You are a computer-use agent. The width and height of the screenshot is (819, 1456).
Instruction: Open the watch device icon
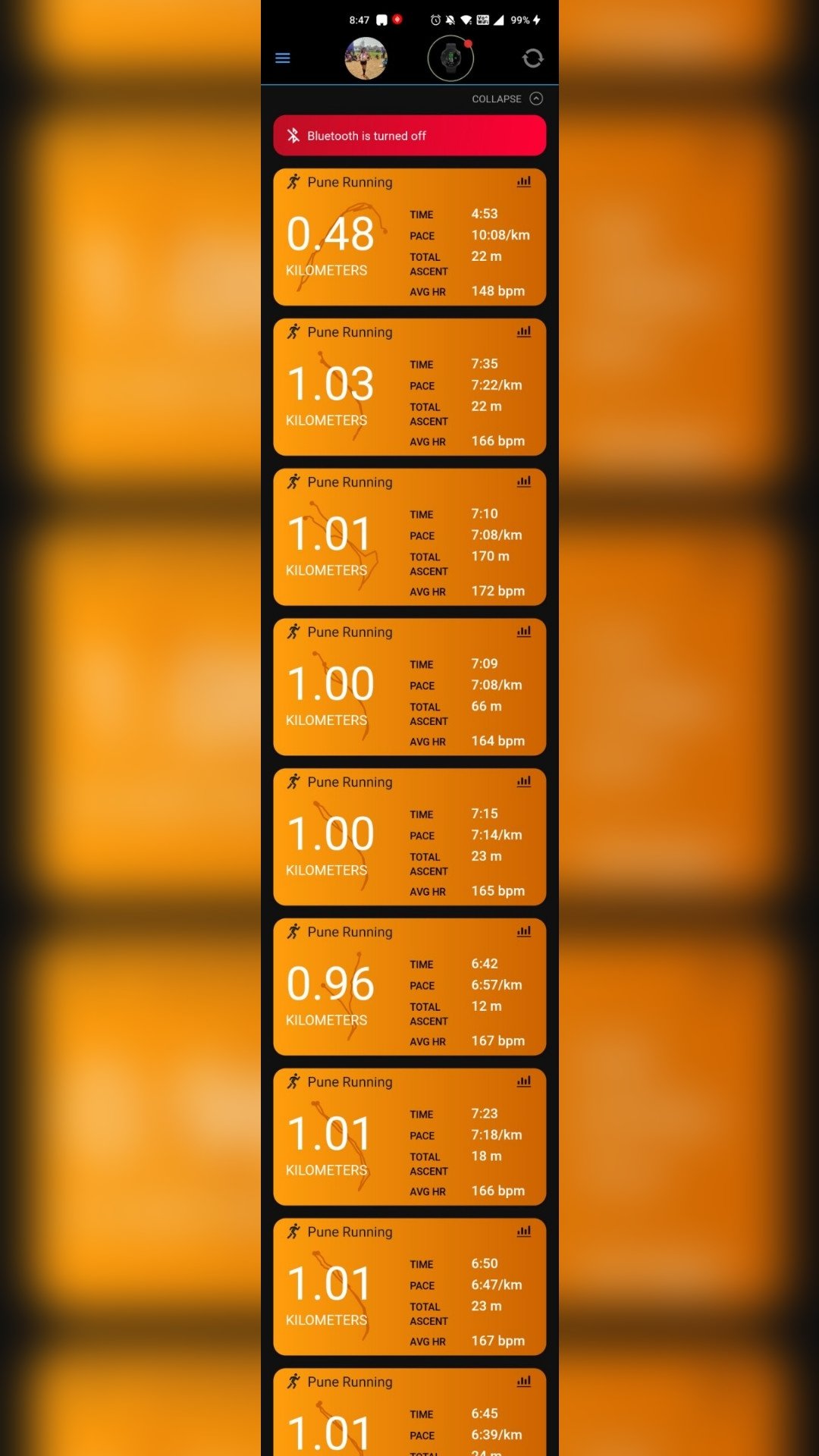(x=450, y=58)
